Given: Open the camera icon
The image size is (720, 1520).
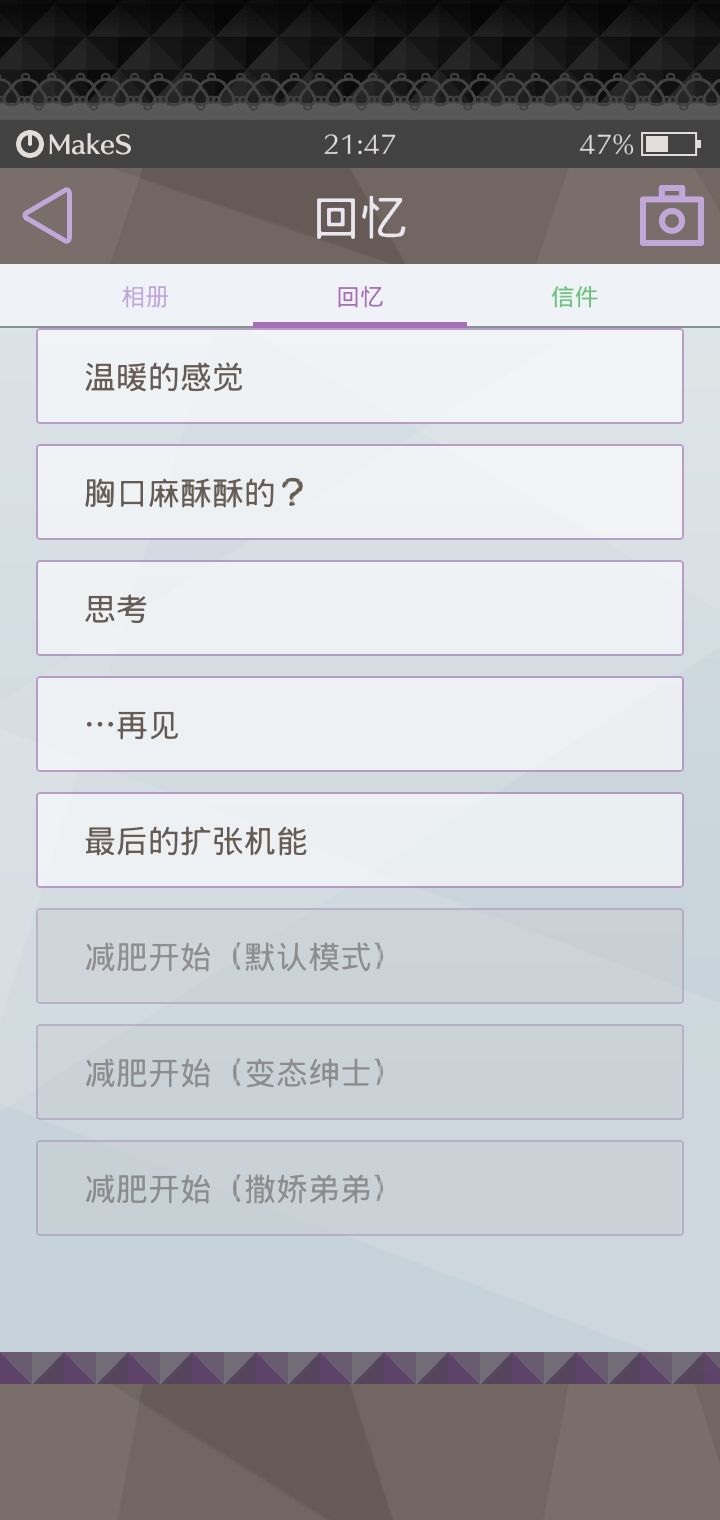Looking at the screenshot, I should (672, 215).
